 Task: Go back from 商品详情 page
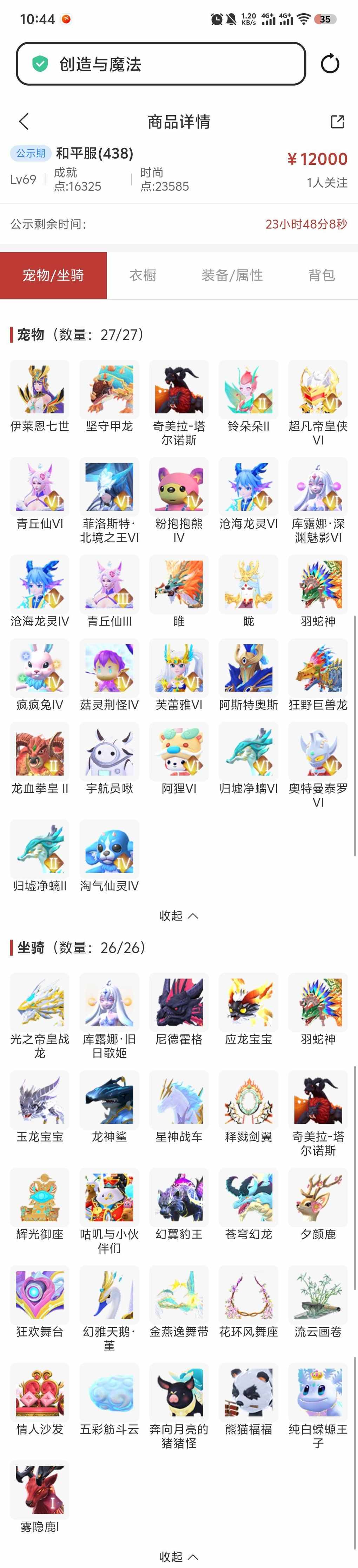24,122
